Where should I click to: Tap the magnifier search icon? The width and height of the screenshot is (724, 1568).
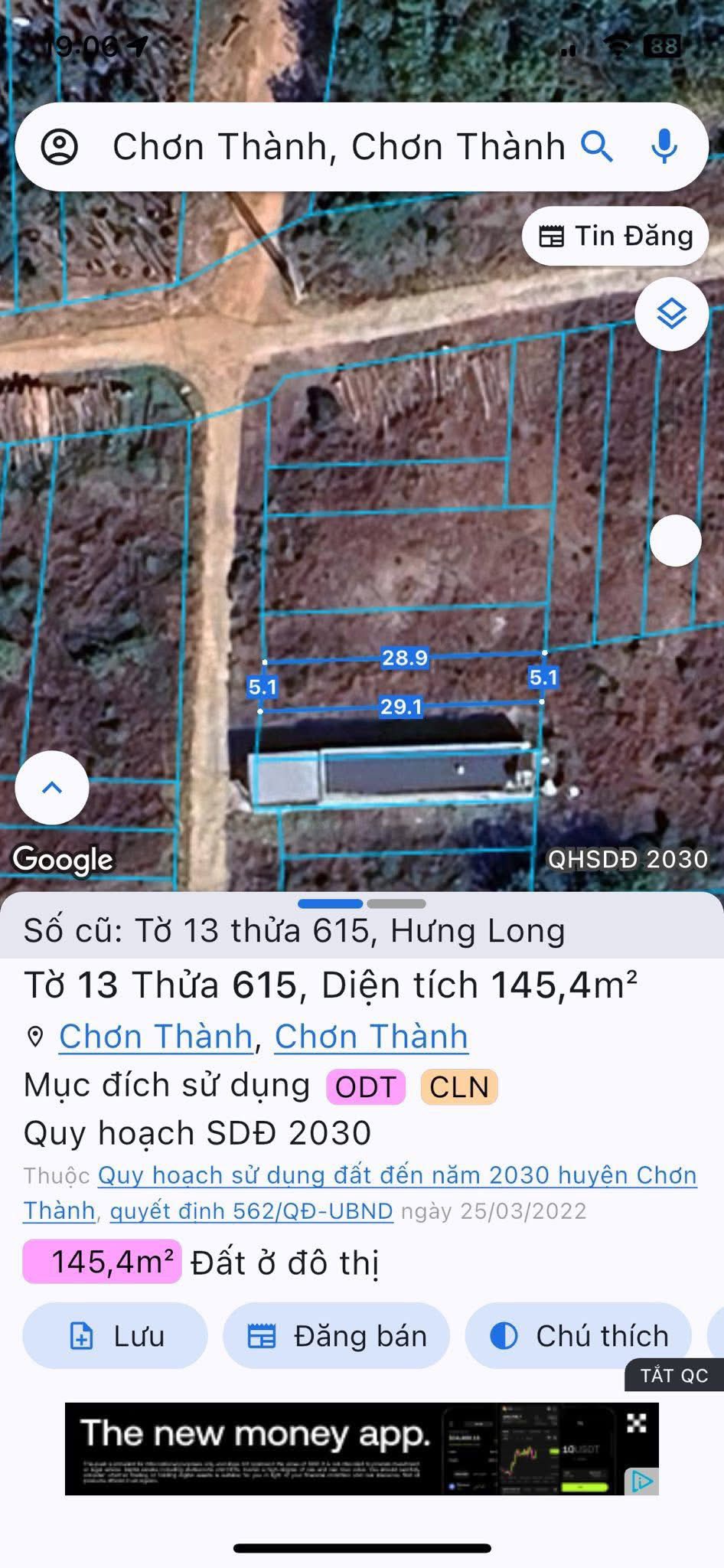[x=597, y=146]
